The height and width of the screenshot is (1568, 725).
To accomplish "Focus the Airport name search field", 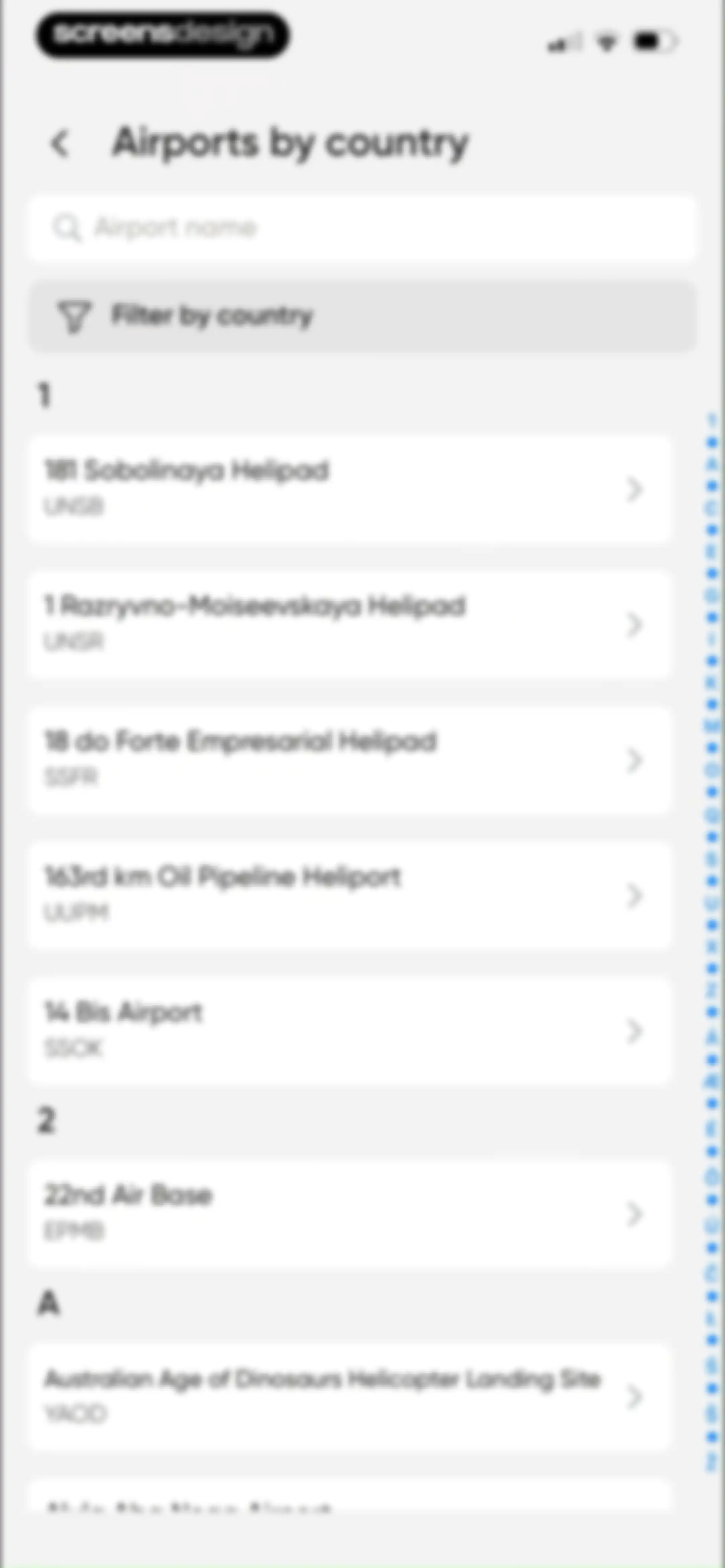I will click(362, 228).
